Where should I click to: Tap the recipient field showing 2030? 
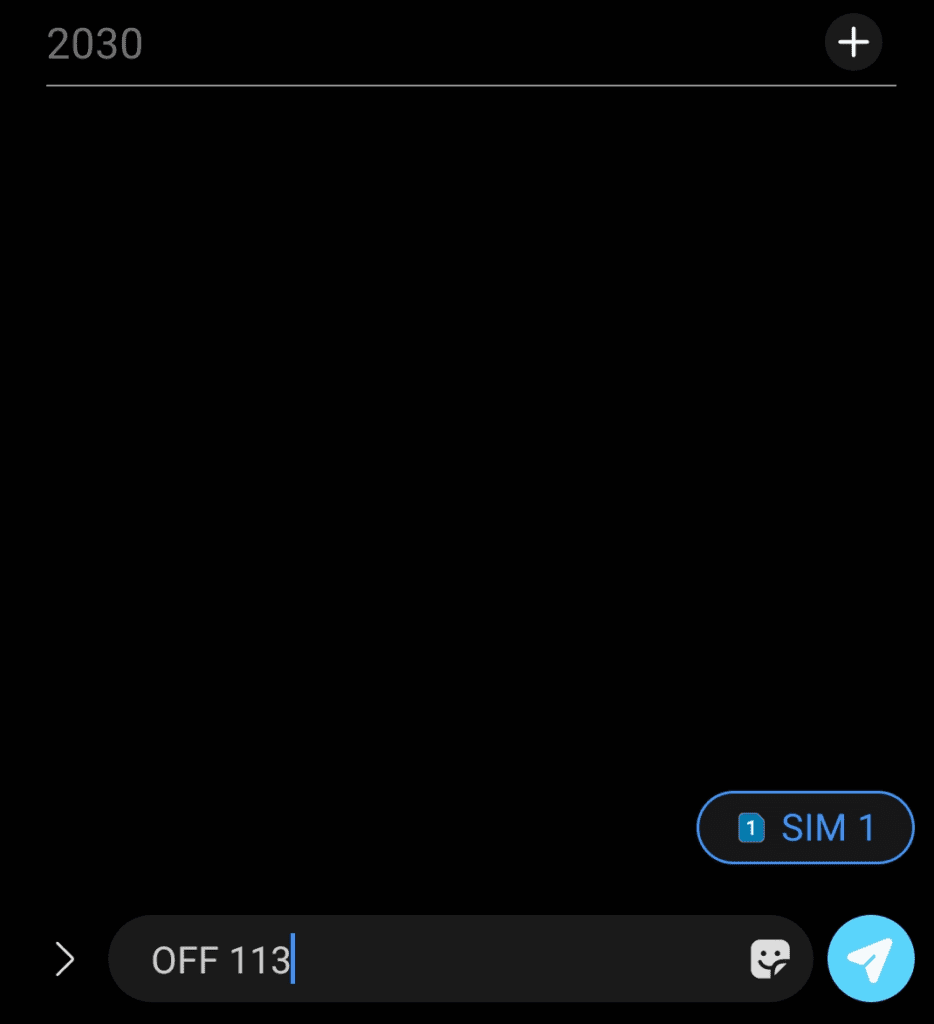point(400,45)
